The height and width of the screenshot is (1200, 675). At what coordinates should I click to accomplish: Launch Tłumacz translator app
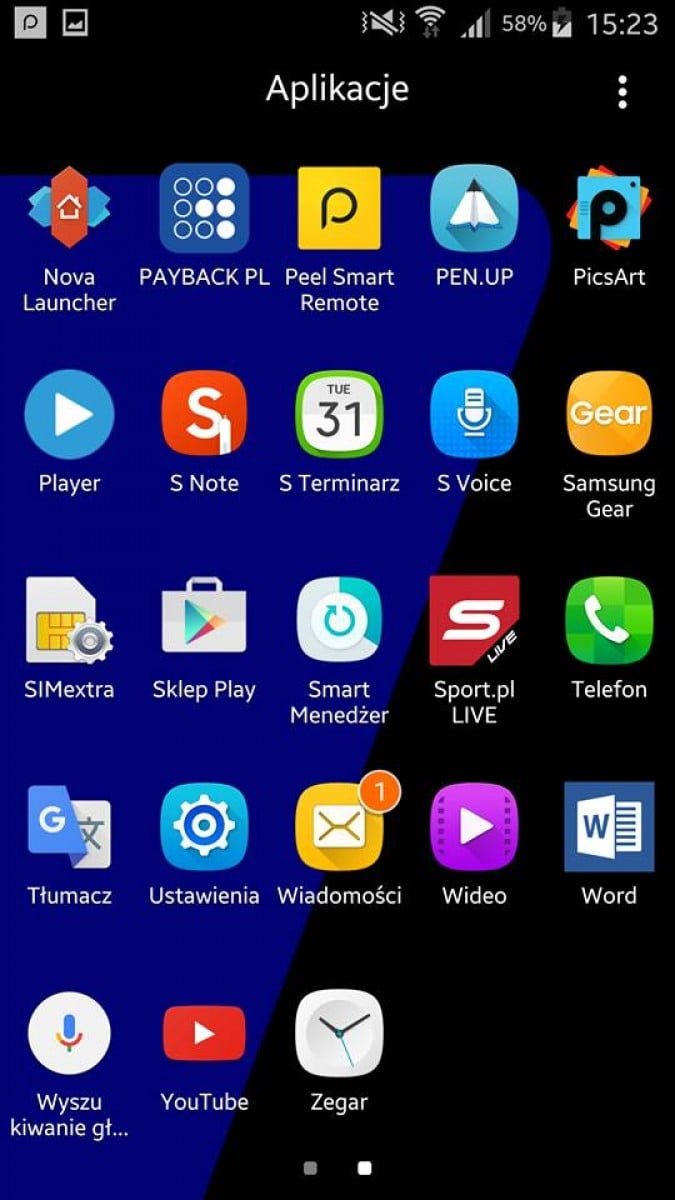click(69, 826)
